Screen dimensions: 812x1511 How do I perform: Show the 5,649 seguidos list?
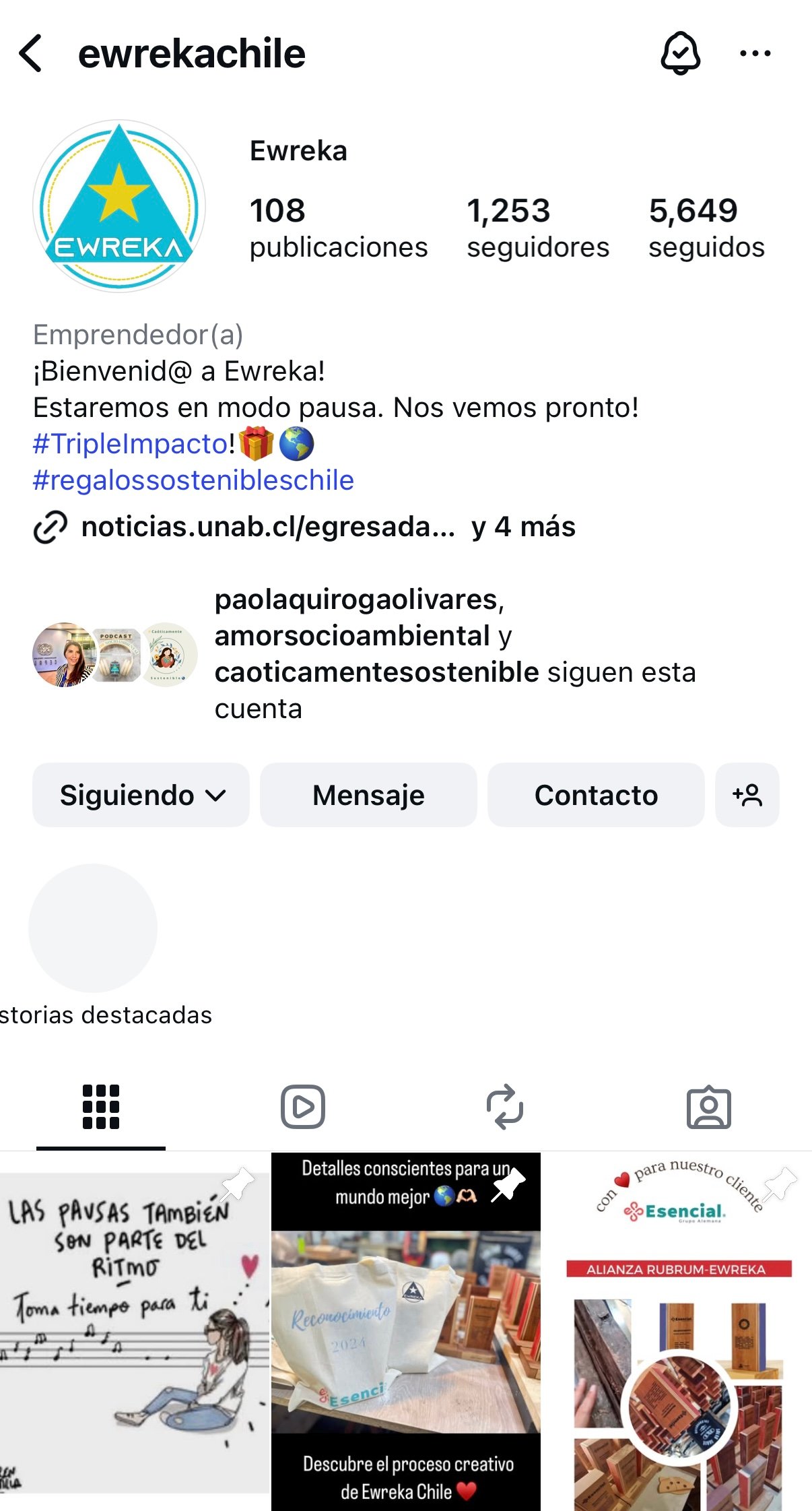tap(706, 228)
